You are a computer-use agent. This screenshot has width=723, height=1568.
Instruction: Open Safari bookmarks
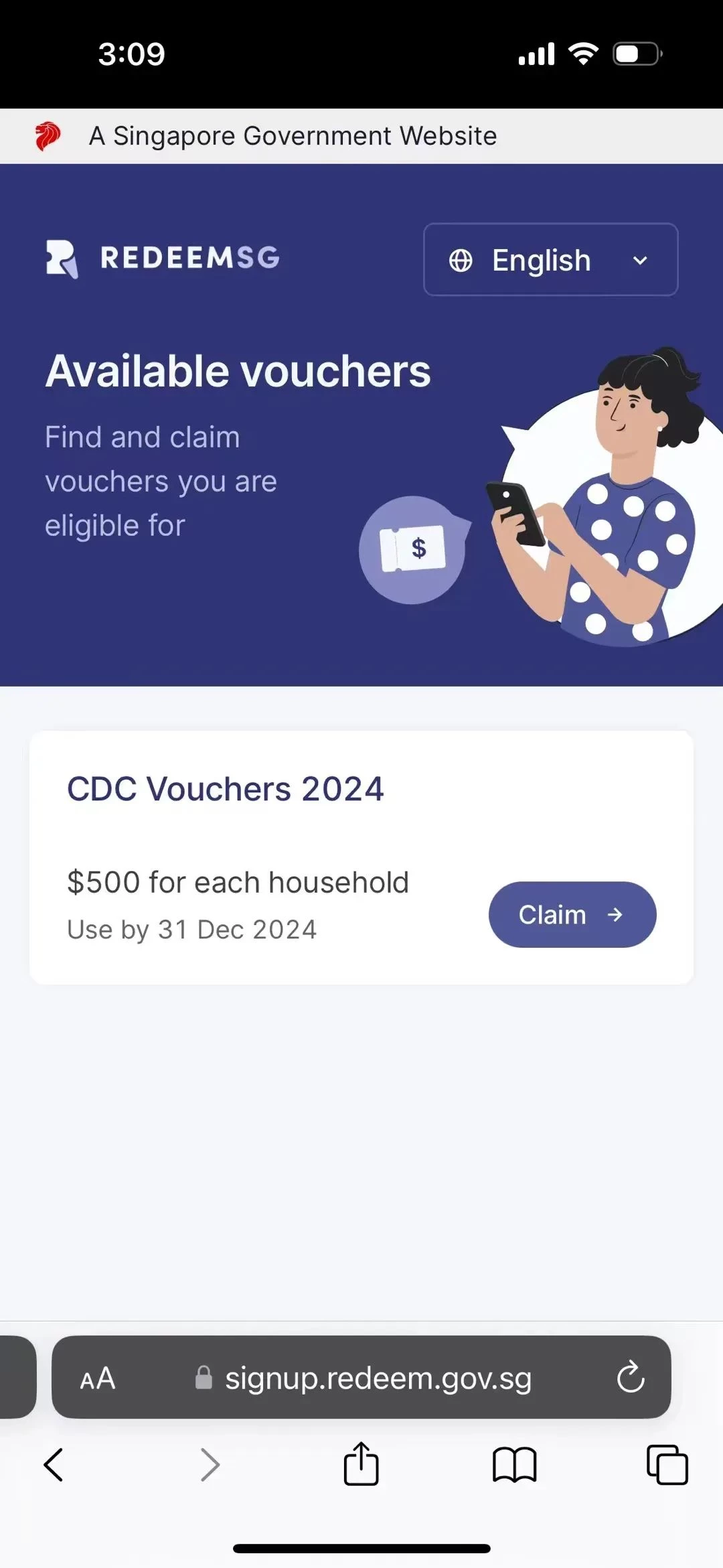point(514,1464)
